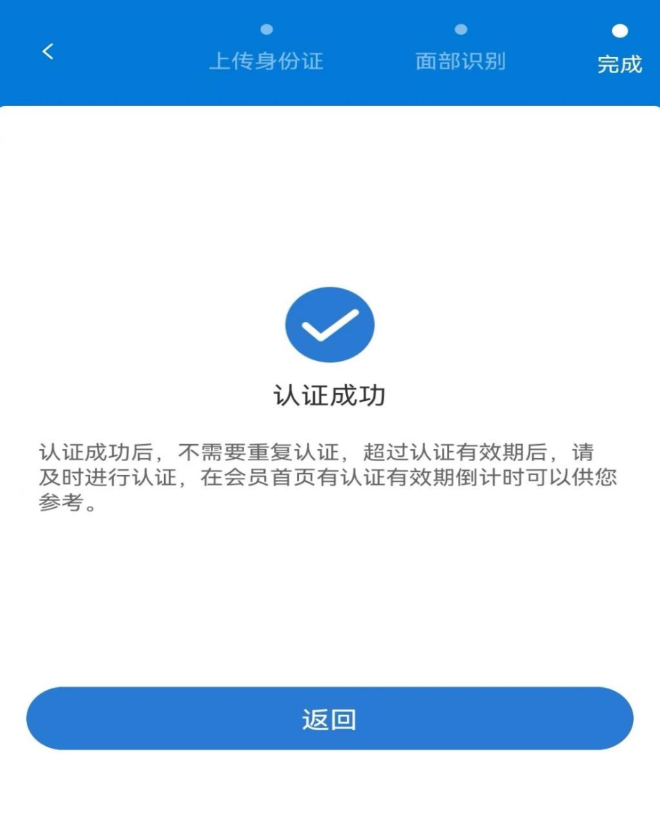Tap the 返回 button
Screen dimensions: 660x823
pyautogui.click(x=329, y=719)
